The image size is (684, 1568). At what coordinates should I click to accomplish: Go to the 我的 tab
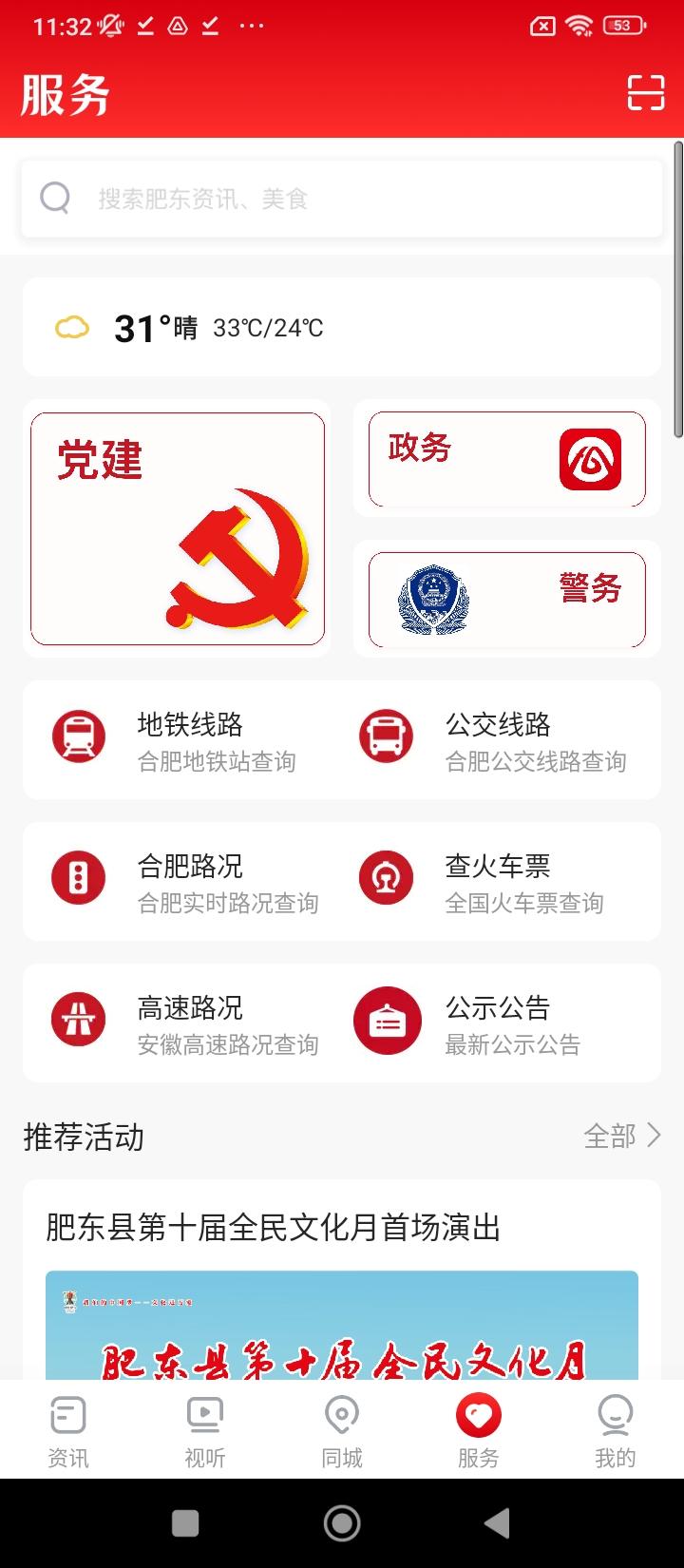(615, 1432)
